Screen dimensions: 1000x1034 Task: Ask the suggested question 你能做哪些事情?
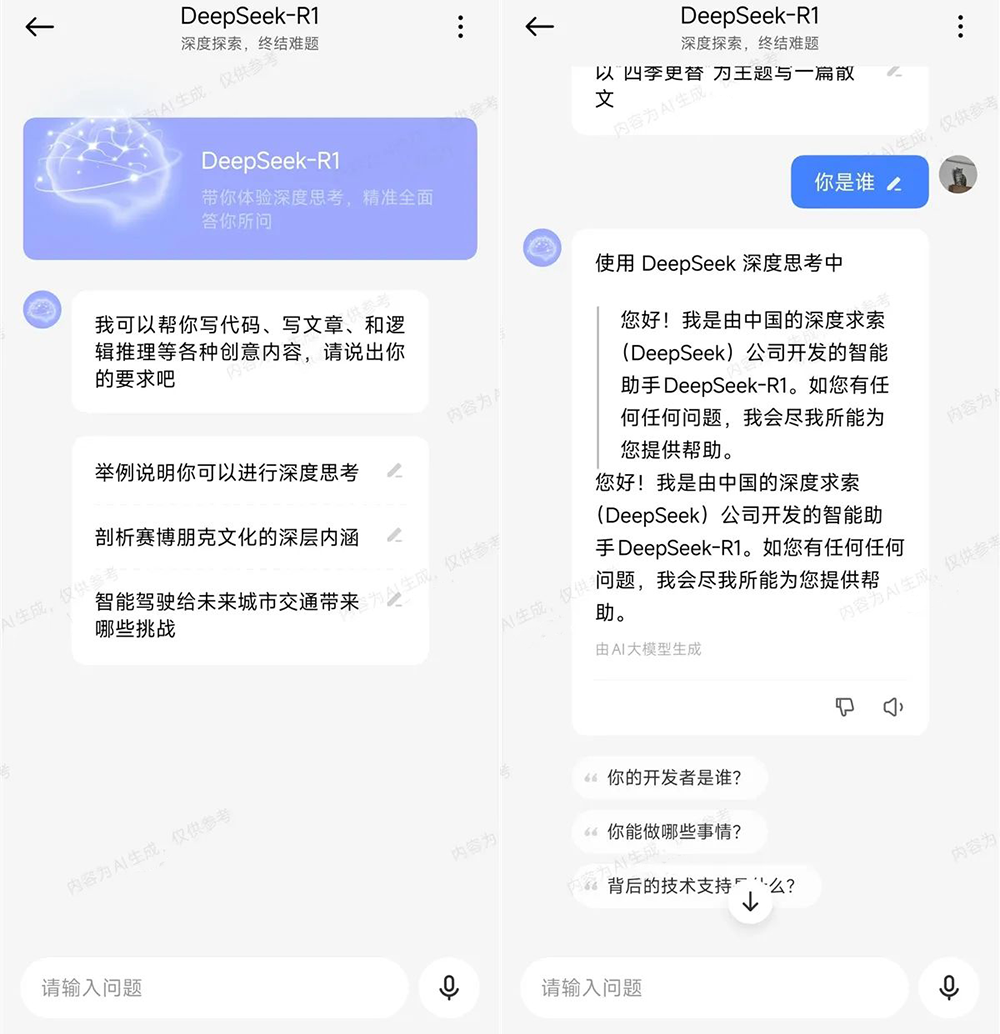pyautogui.click(x=670, y=832)
